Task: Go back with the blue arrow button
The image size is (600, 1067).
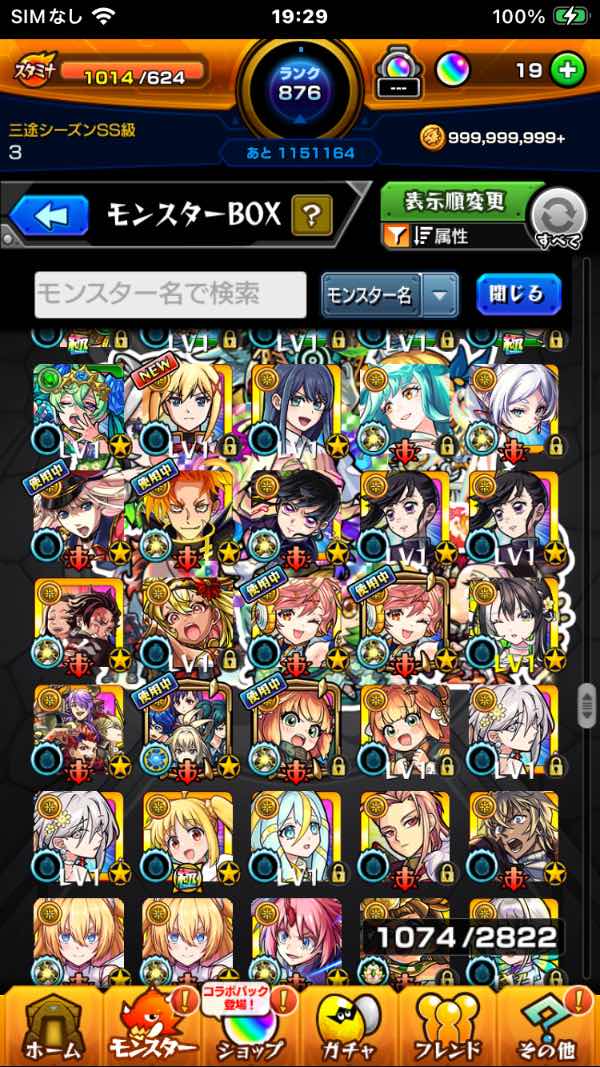Action: (x=49, y=216)
